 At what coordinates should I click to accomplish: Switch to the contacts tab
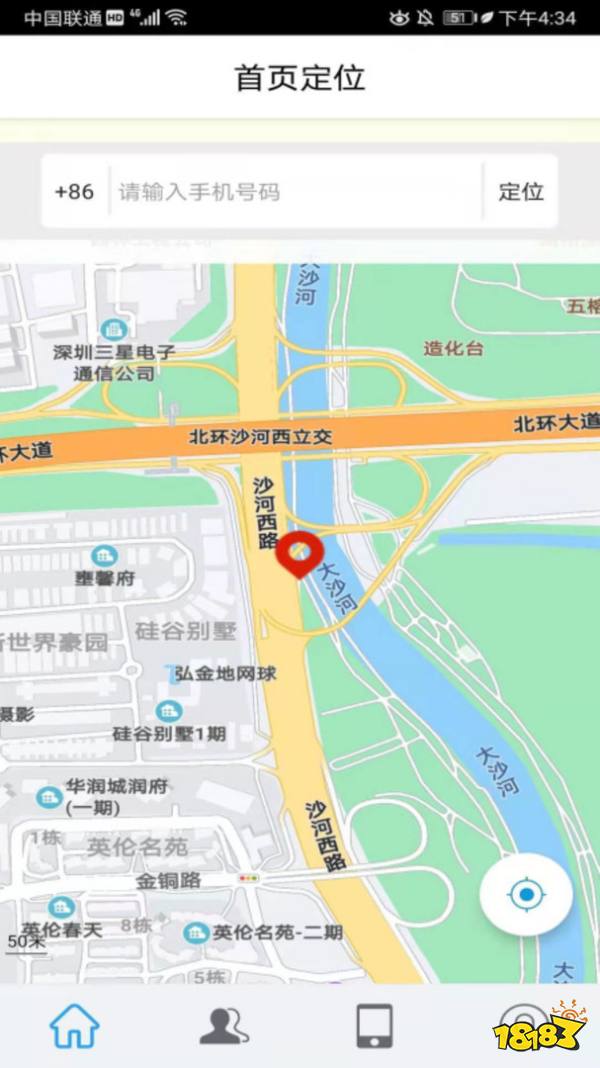[x=224, y=1026]
